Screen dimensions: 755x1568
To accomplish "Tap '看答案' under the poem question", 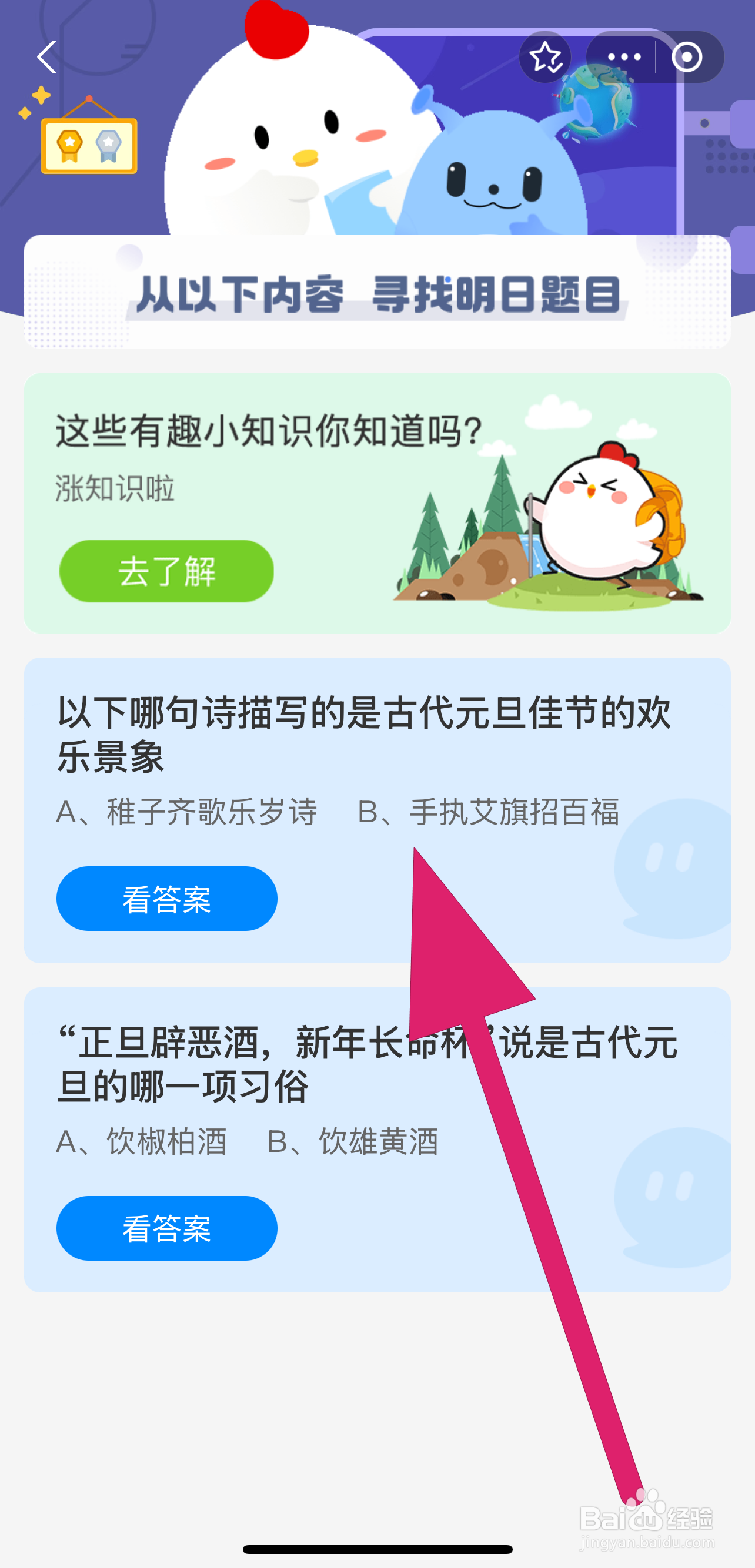I will 166,899.
